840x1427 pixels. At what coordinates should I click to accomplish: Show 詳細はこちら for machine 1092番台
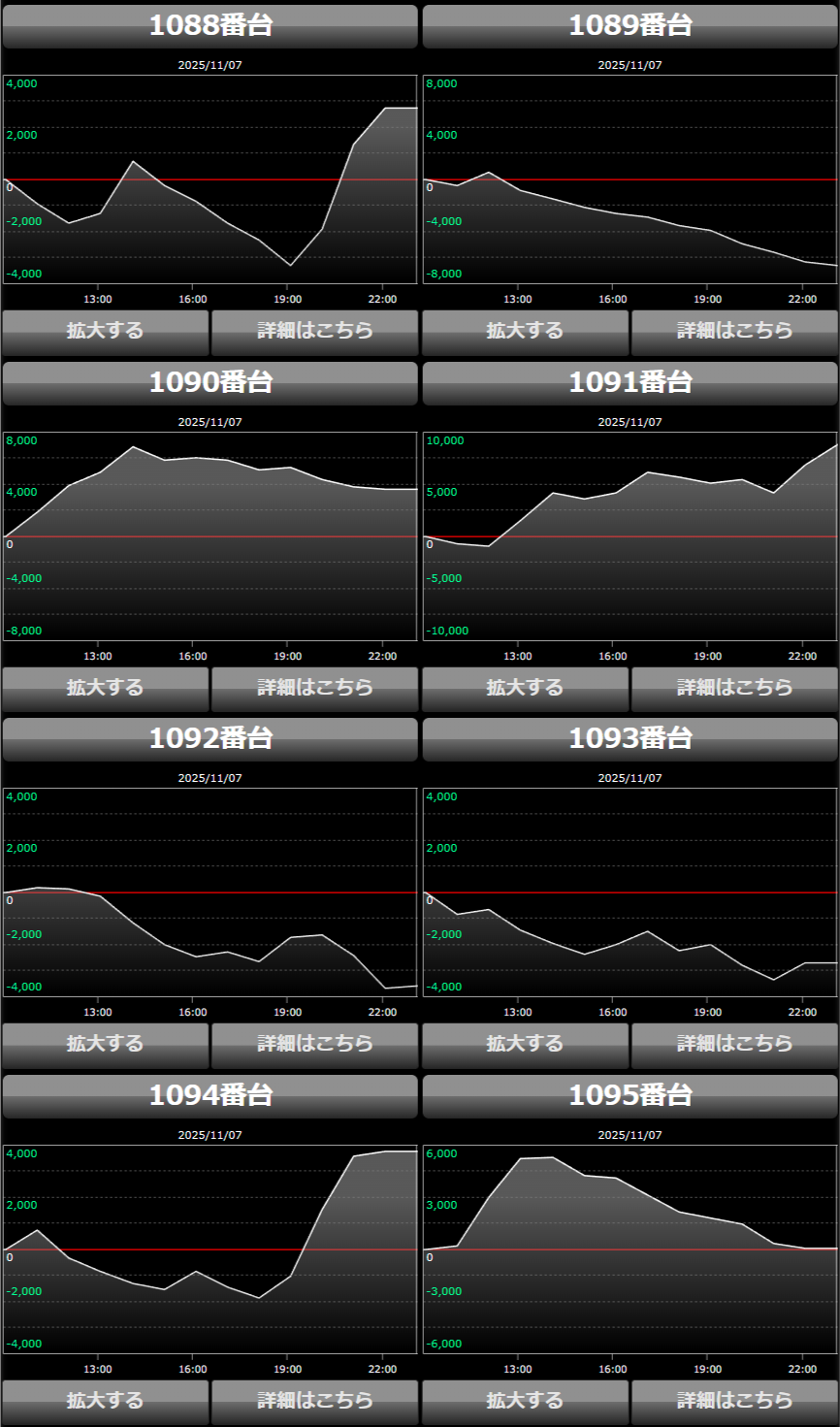point(314,1045)
